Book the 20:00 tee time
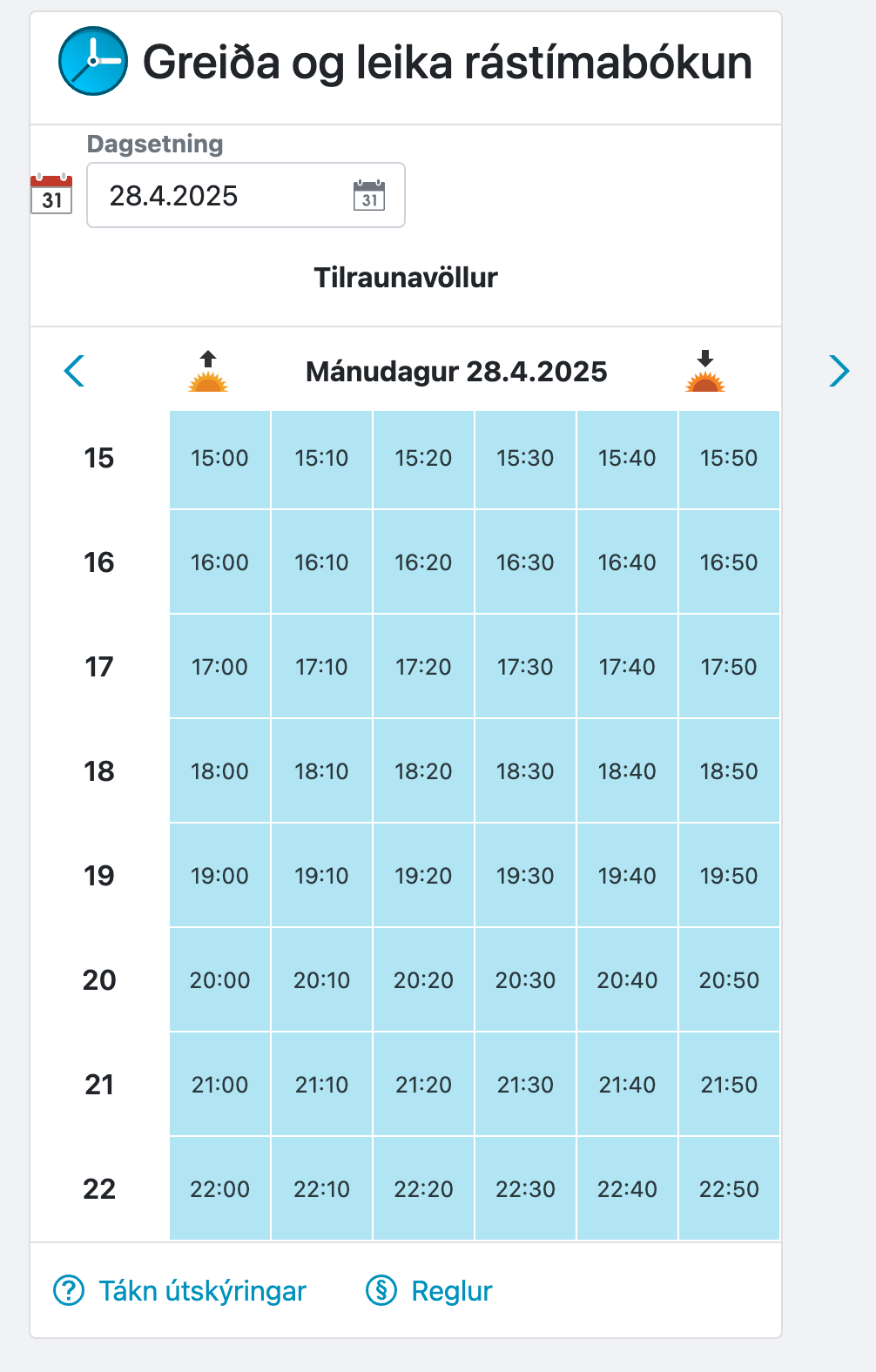876x1372 pixels. [219, 980]
